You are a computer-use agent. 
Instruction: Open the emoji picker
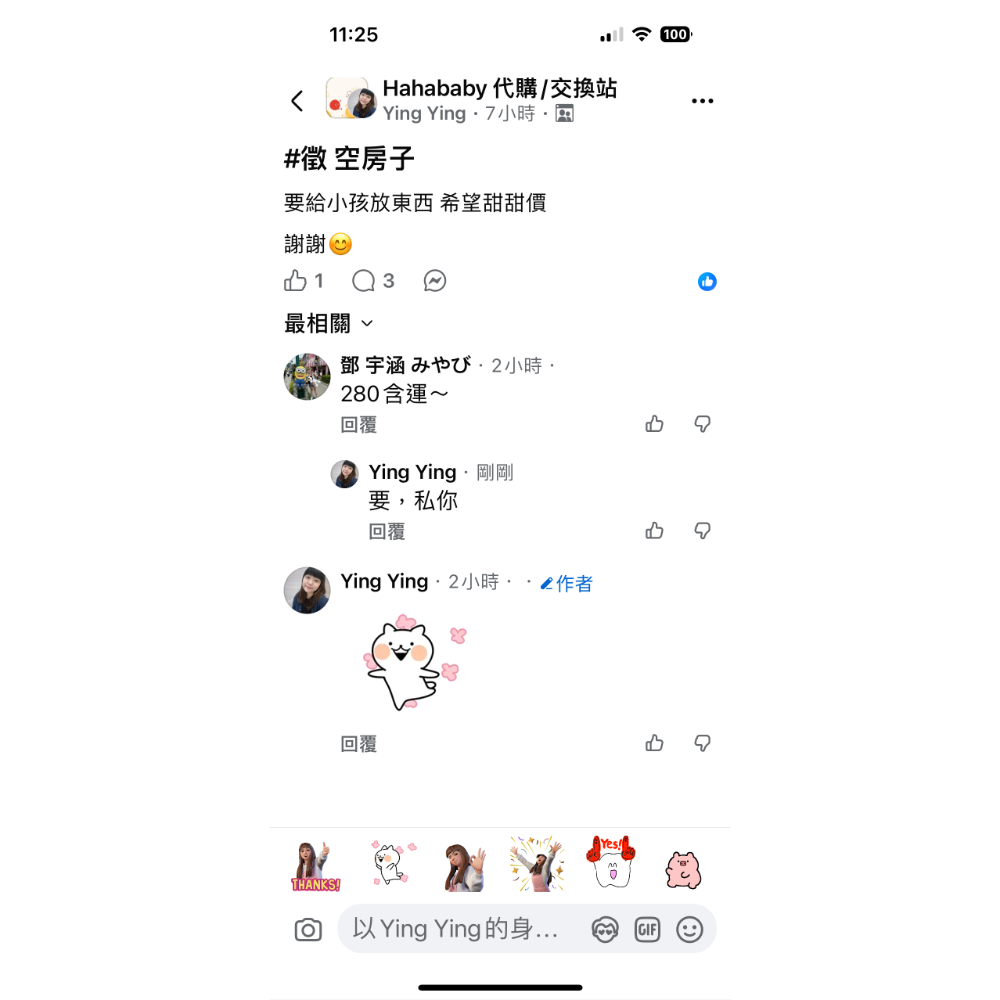pyautogui.click(x=690, y=930)
